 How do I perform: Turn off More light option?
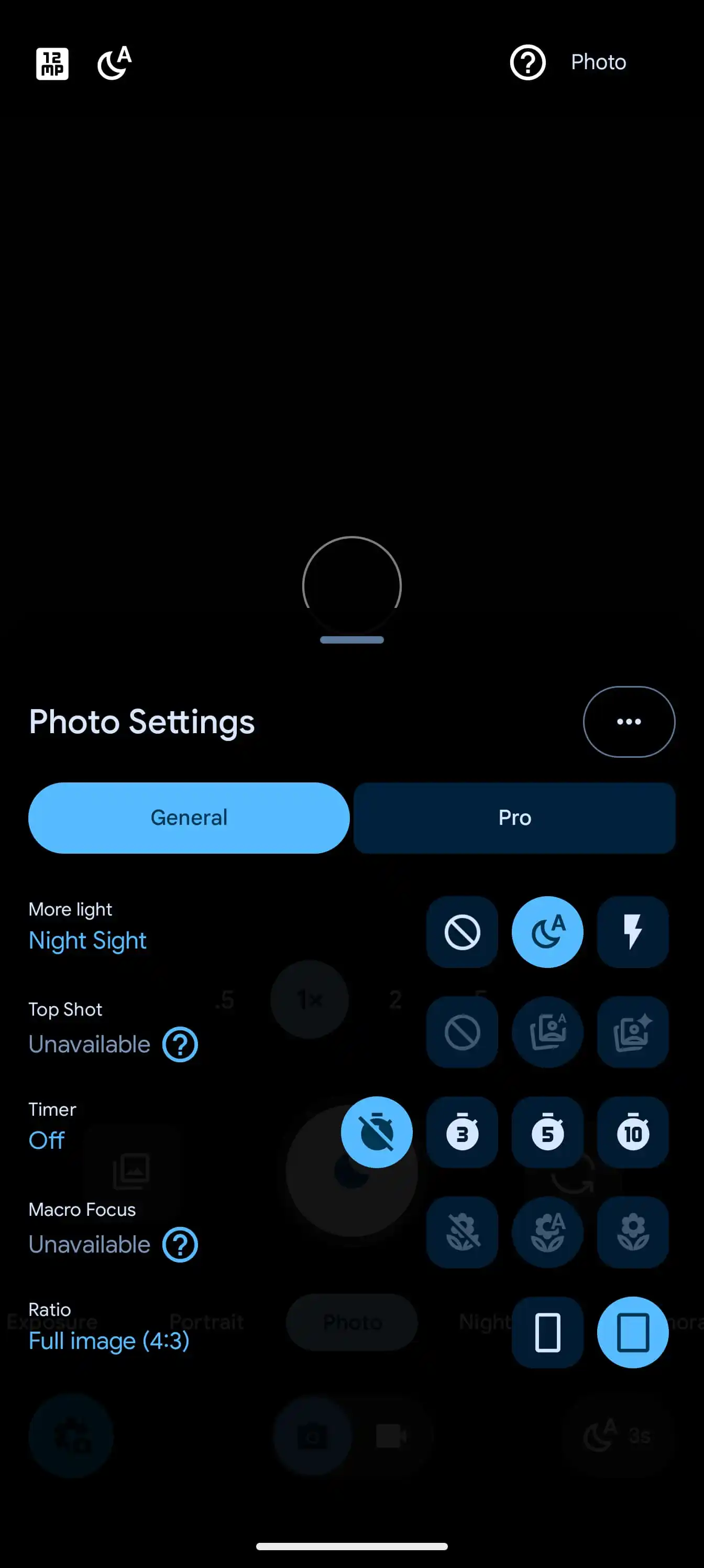click(462, 932)
